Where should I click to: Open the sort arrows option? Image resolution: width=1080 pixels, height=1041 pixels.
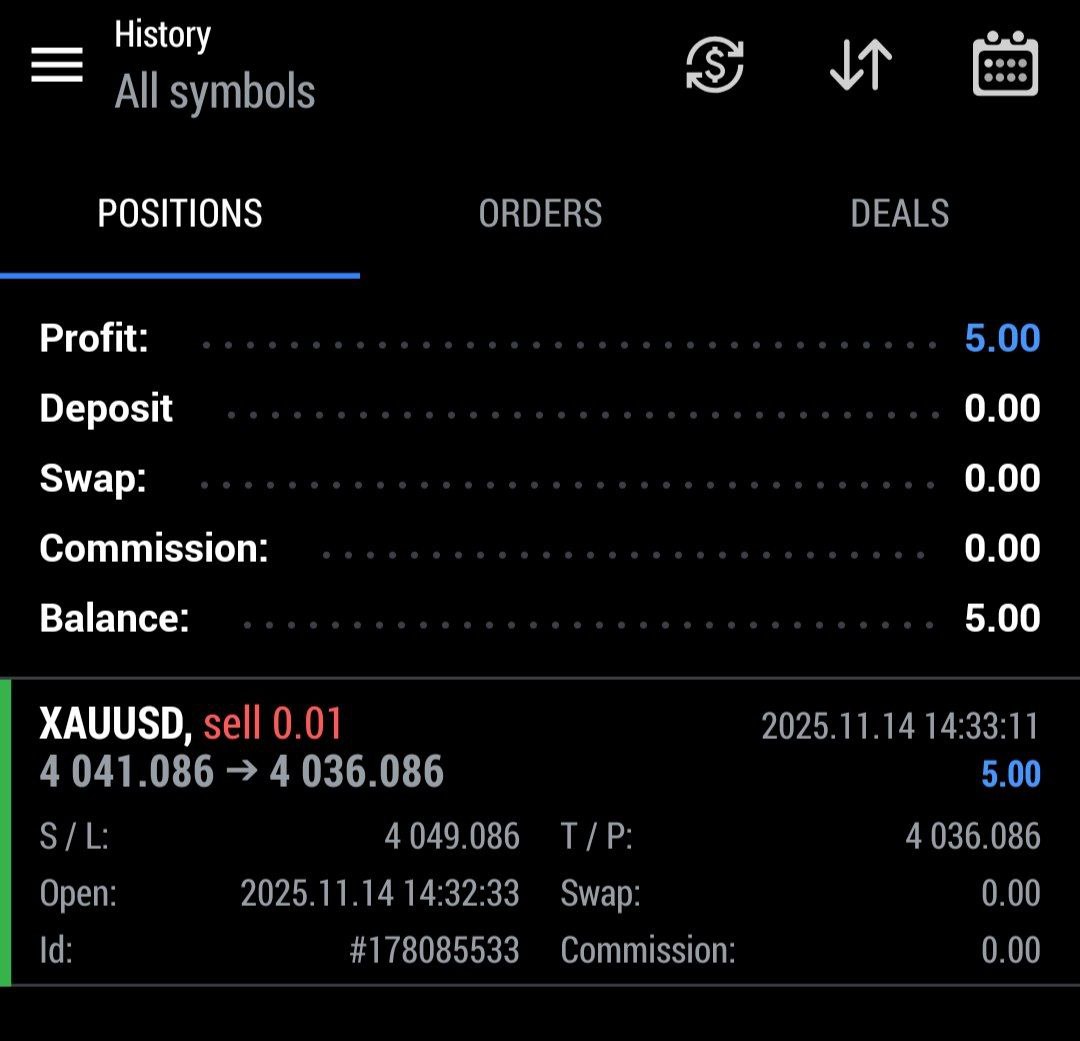point(860,66)
